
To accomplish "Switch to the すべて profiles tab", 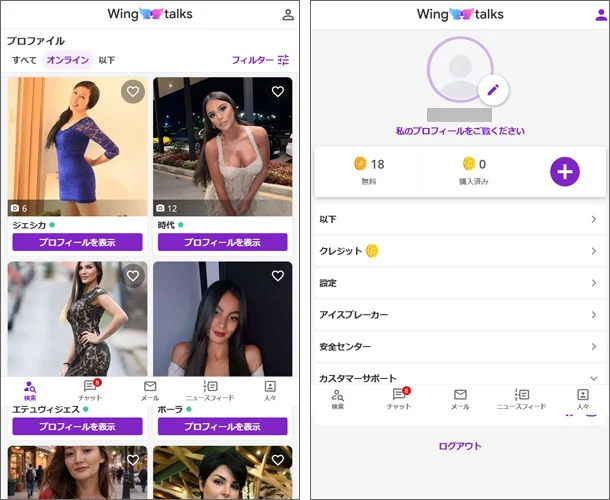I will point(24,60).
